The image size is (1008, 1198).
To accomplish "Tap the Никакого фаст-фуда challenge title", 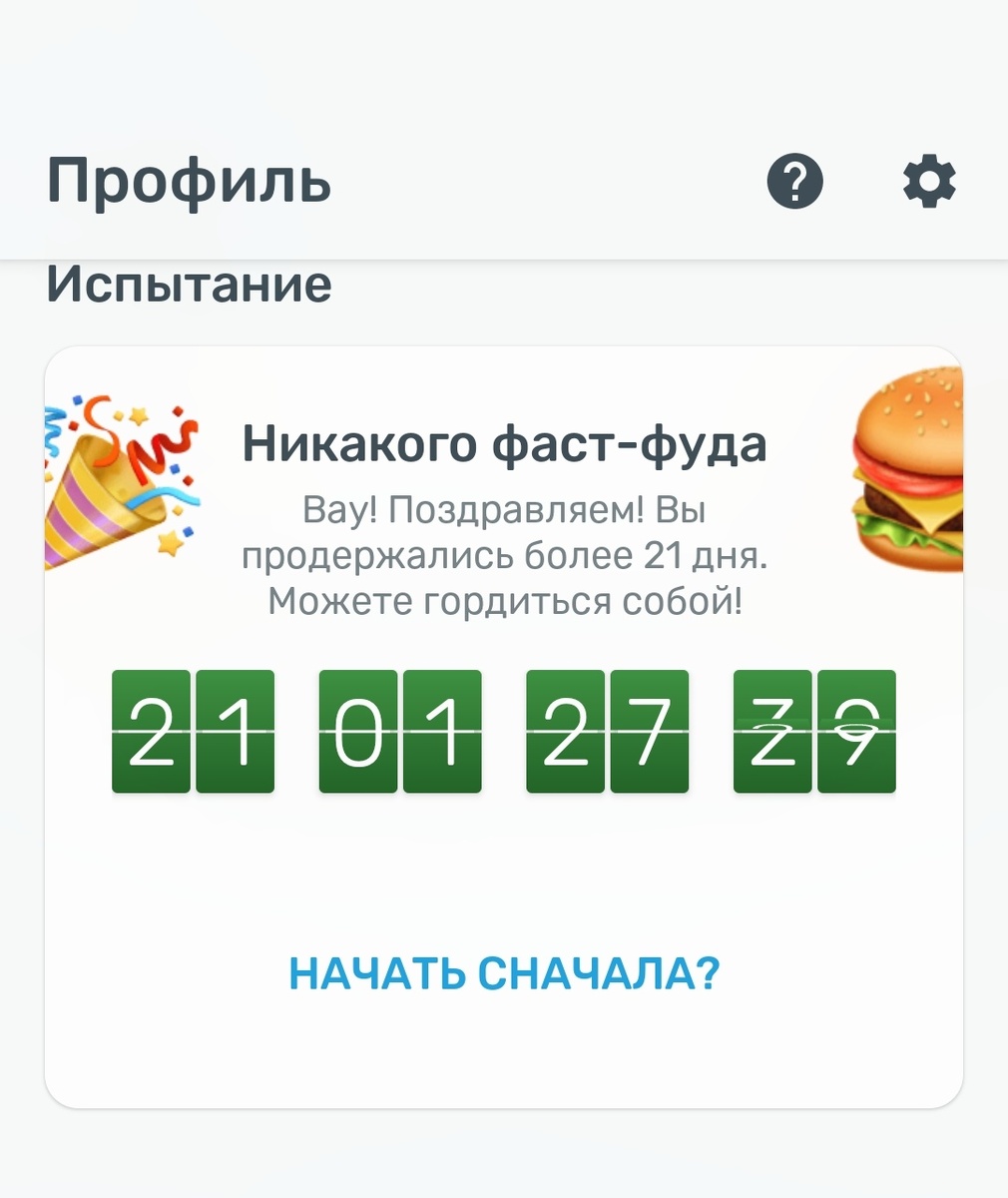I will tap(504, 442).
